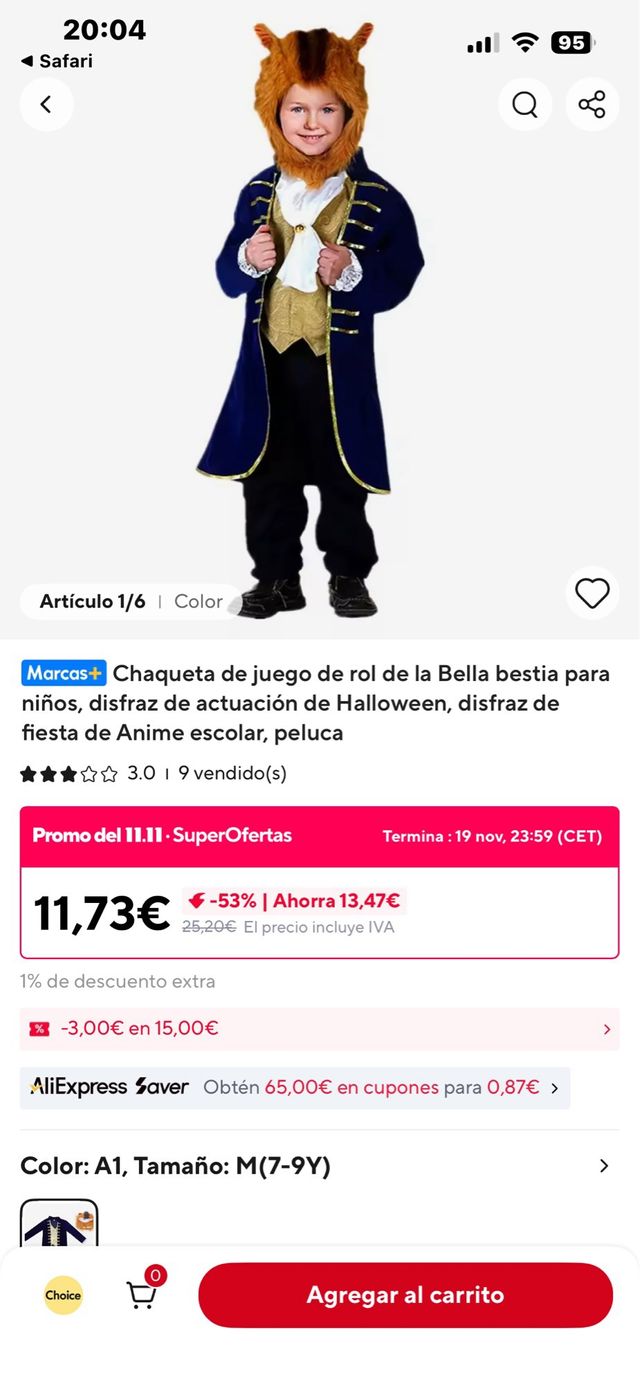This screenshot has height=1384, width=640.
Task: Open the -3,00€ en 15,00€ coupon
Action: click(319, 1029)
